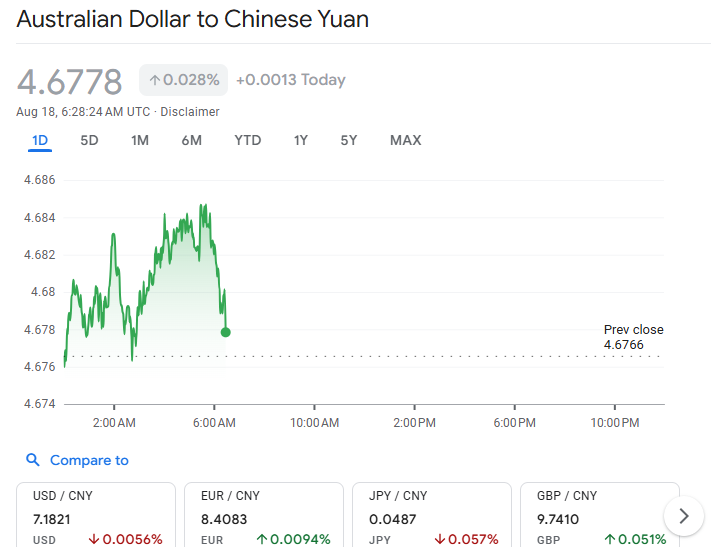Show the 1M chart range

coord(140,140)
